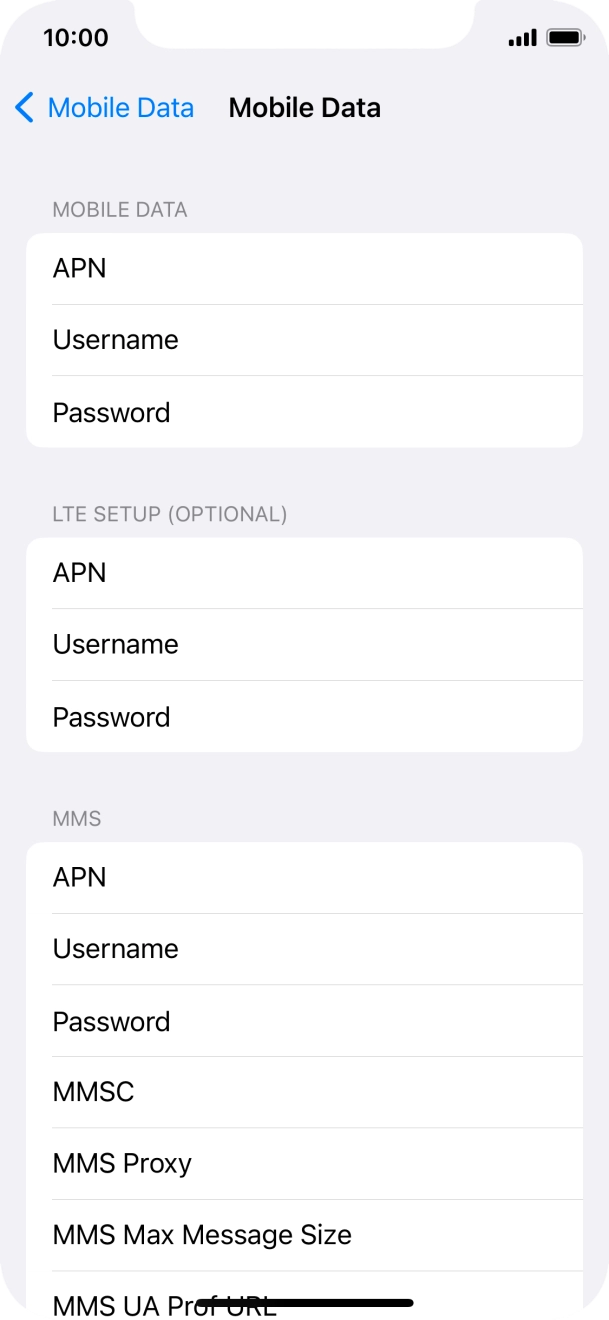Edit the MMSC field

pos(304,1092)
